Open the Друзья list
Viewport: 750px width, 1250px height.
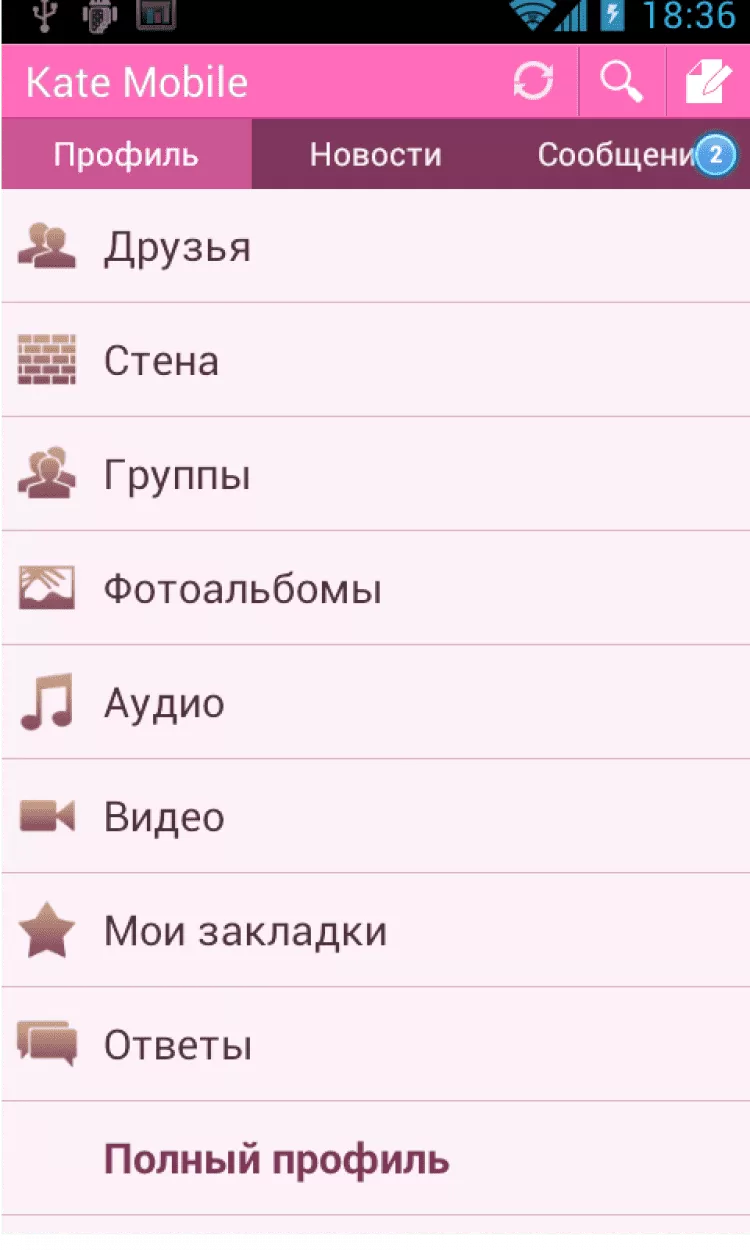375,246
